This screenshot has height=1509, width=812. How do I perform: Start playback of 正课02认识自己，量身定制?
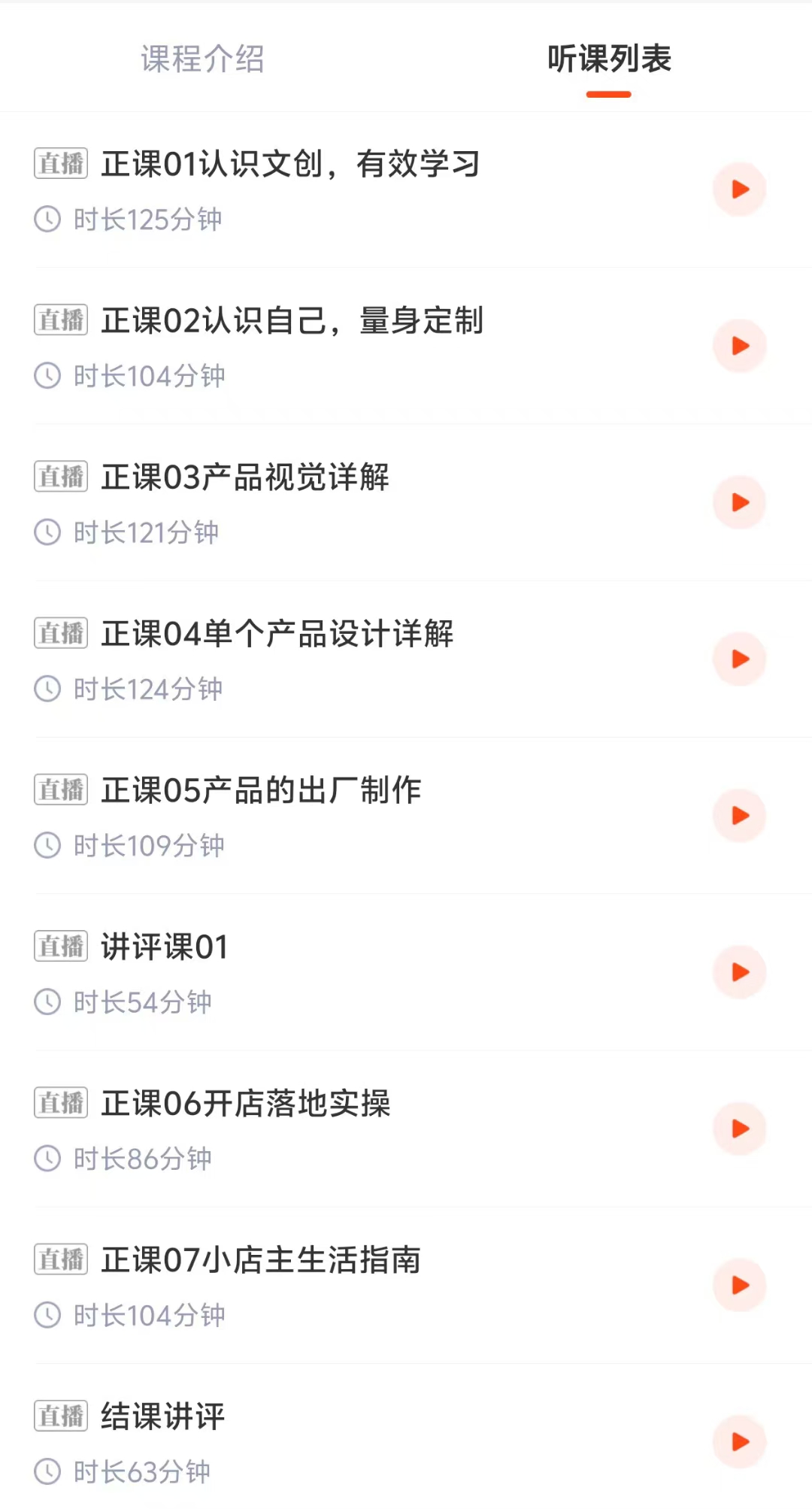740,346
